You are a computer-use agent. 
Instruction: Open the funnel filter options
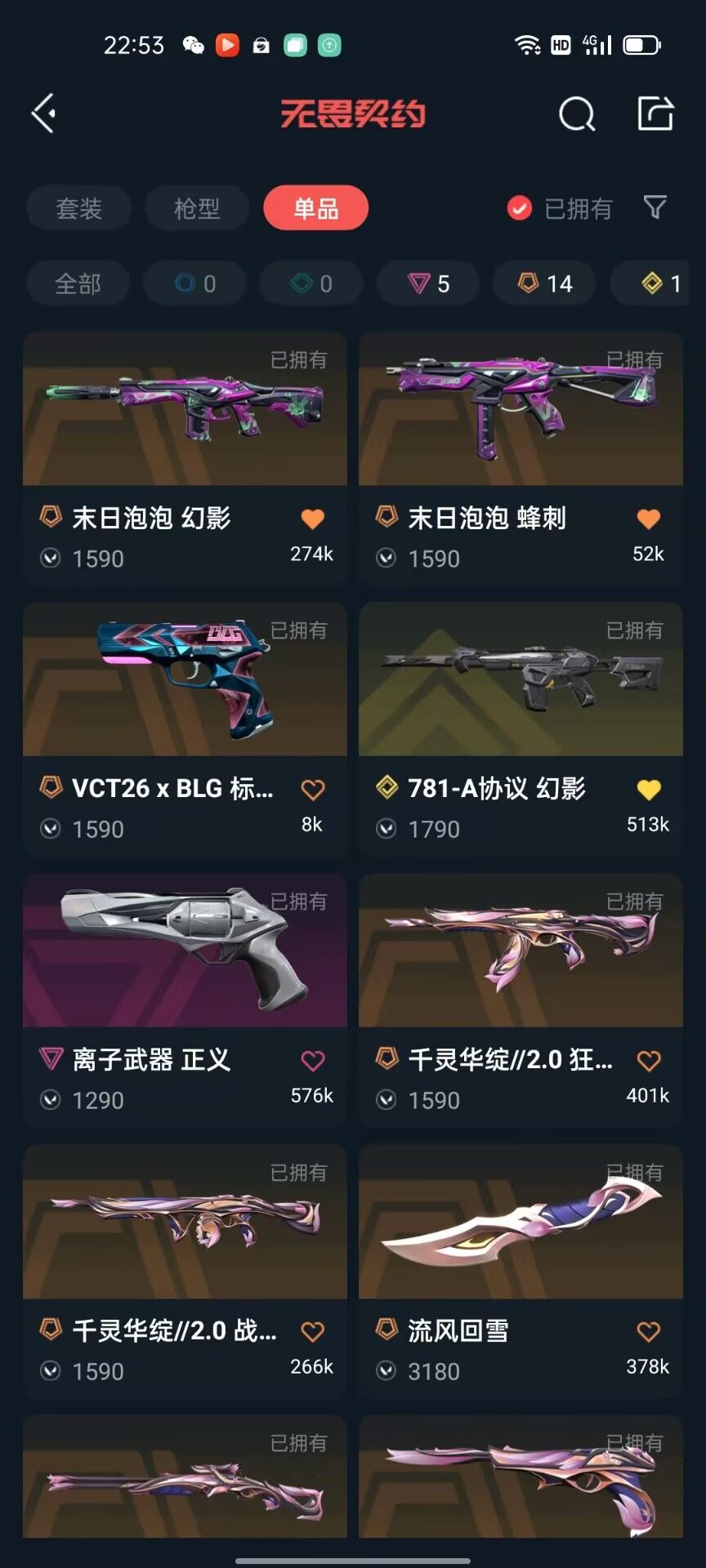tap(655, 207)
